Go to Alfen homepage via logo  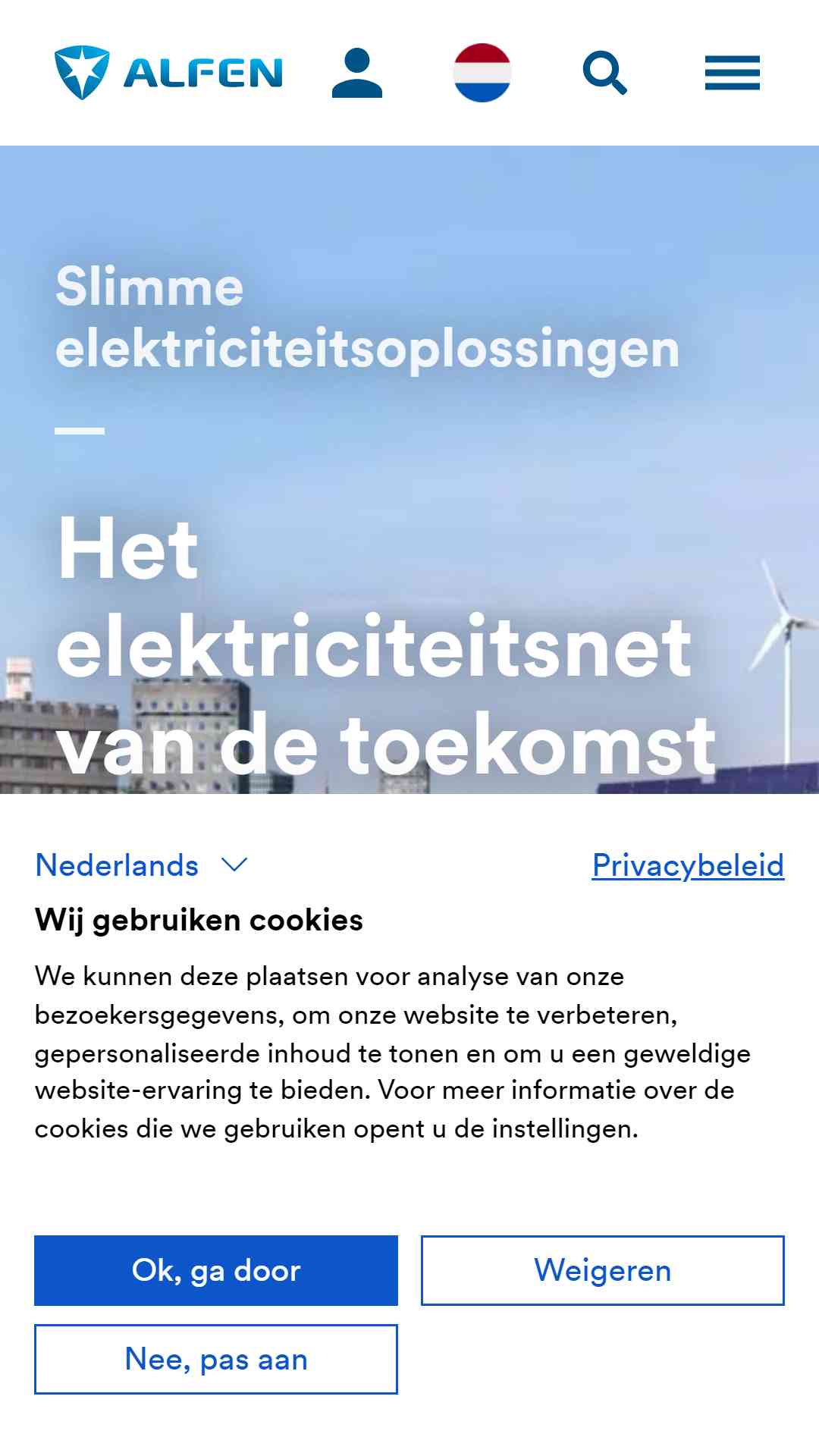click(x=168, y=73)
